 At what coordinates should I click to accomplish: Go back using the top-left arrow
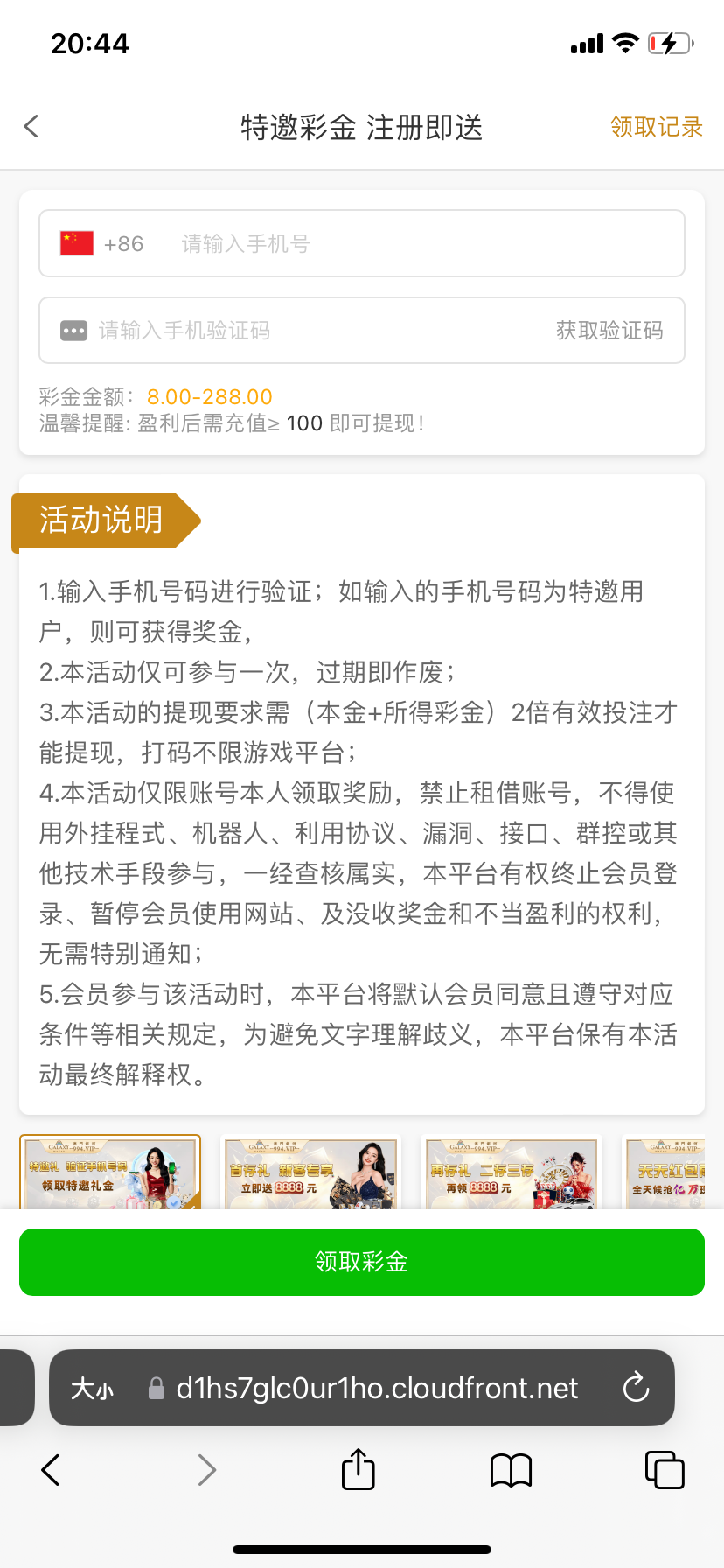[x=32, y=127]
